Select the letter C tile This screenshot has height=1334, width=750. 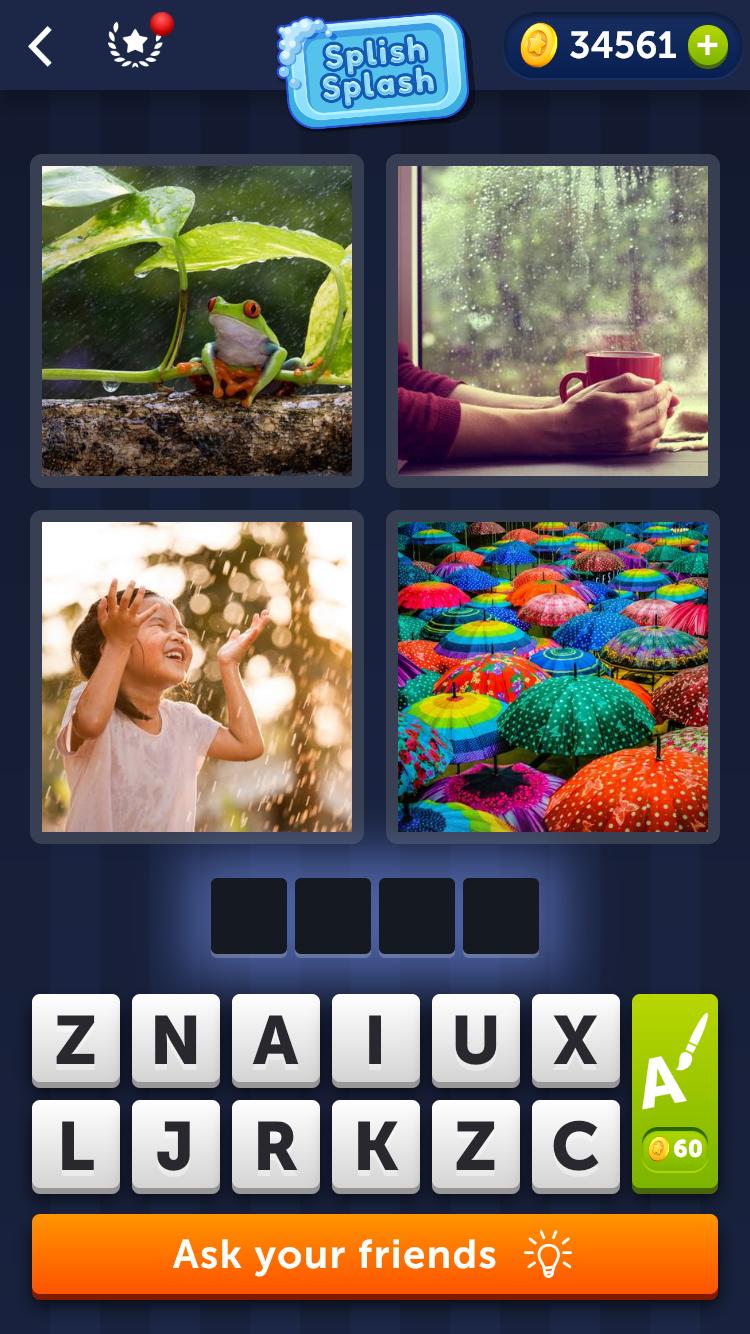tap(575, 1146)
